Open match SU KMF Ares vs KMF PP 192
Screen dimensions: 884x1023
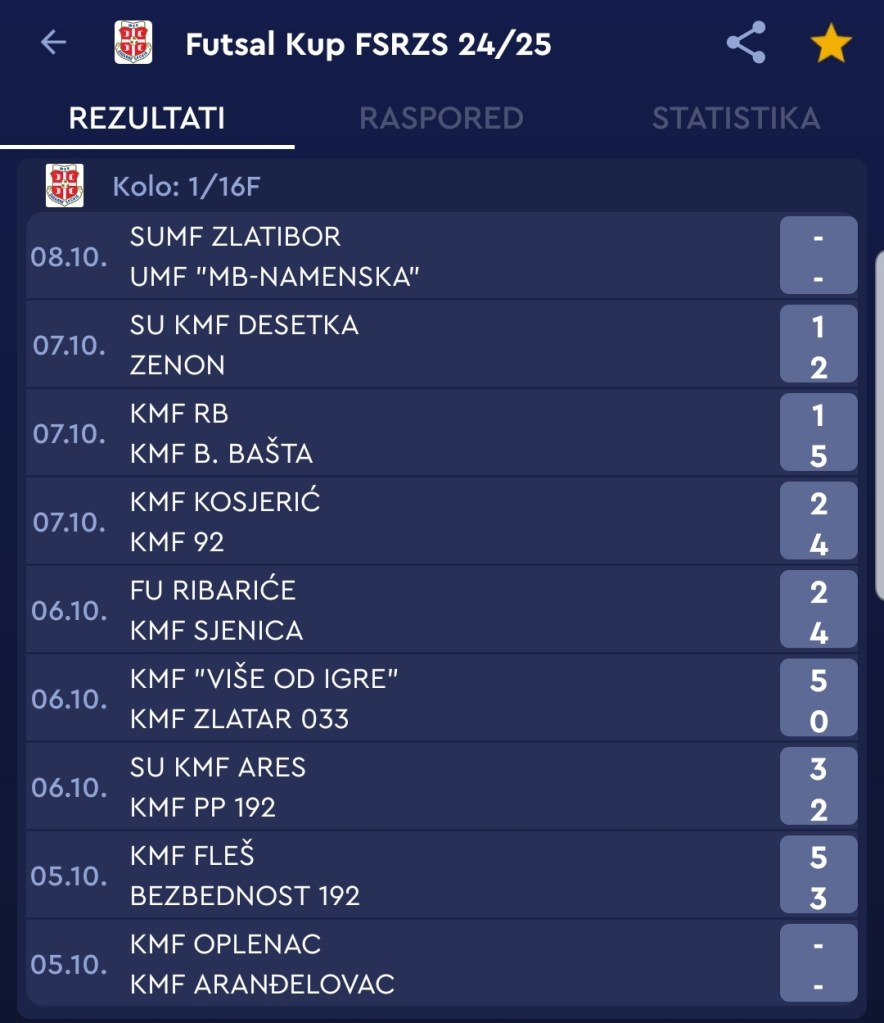pos(441,787)
